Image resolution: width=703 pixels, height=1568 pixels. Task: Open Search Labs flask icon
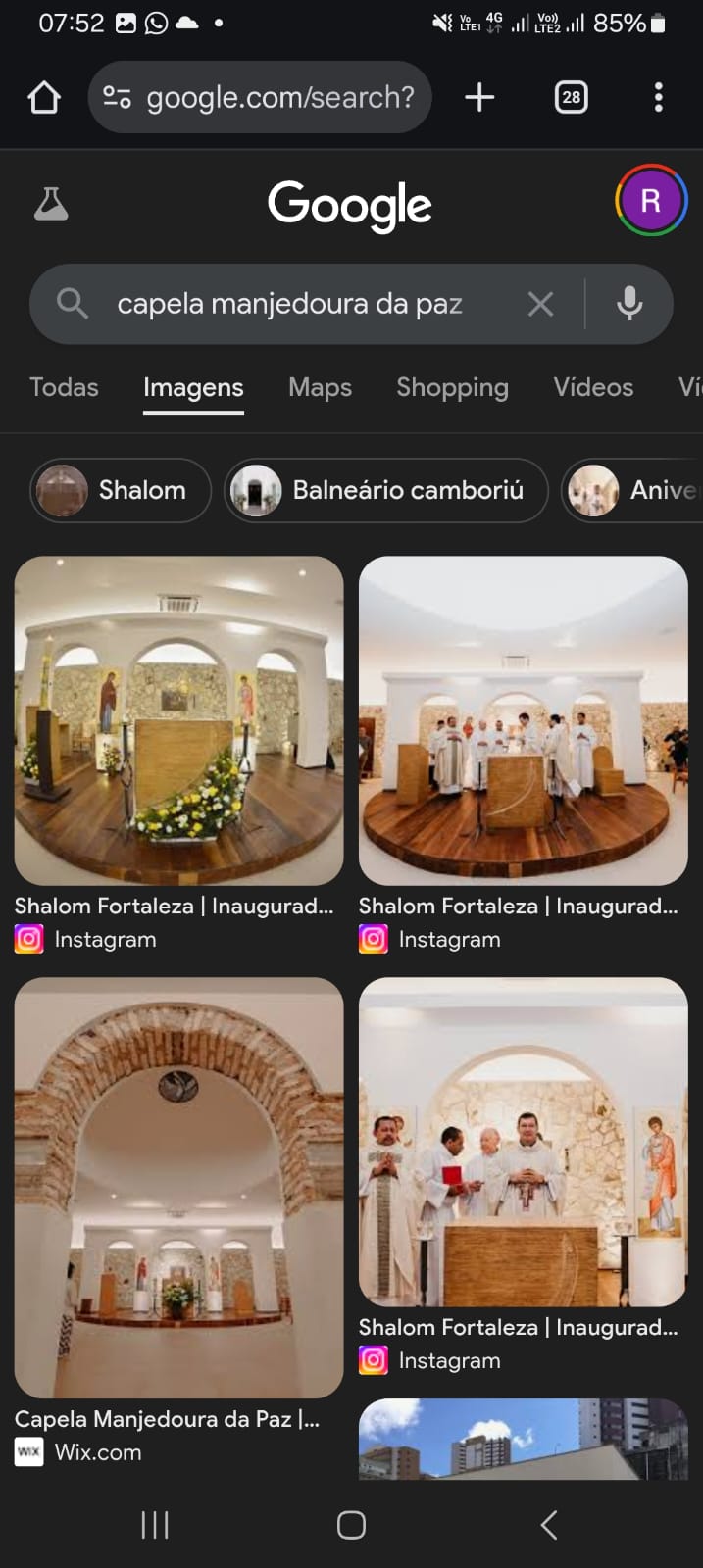pos(51,204)
